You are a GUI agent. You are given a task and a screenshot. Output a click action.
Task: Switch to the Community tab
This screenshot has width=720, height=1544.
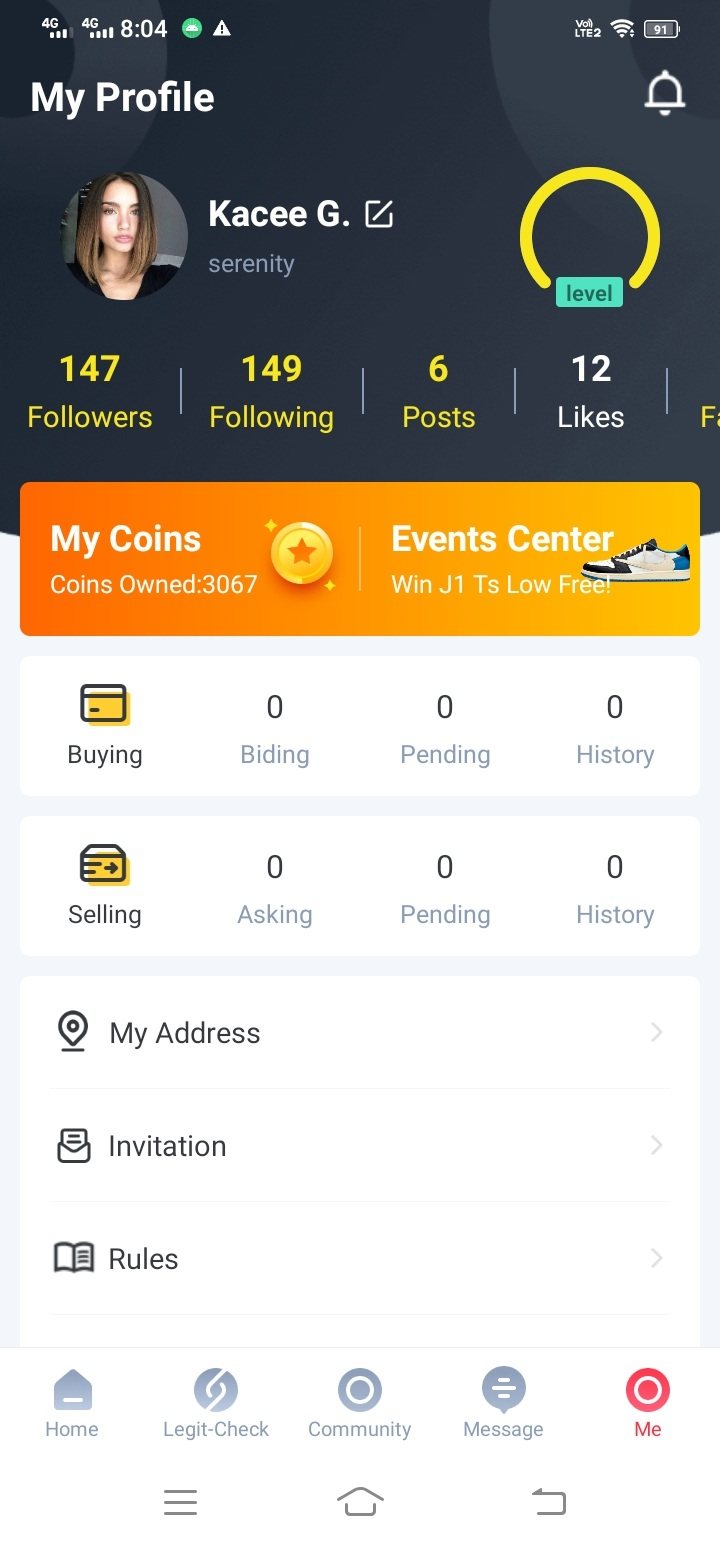[360, 1403]
